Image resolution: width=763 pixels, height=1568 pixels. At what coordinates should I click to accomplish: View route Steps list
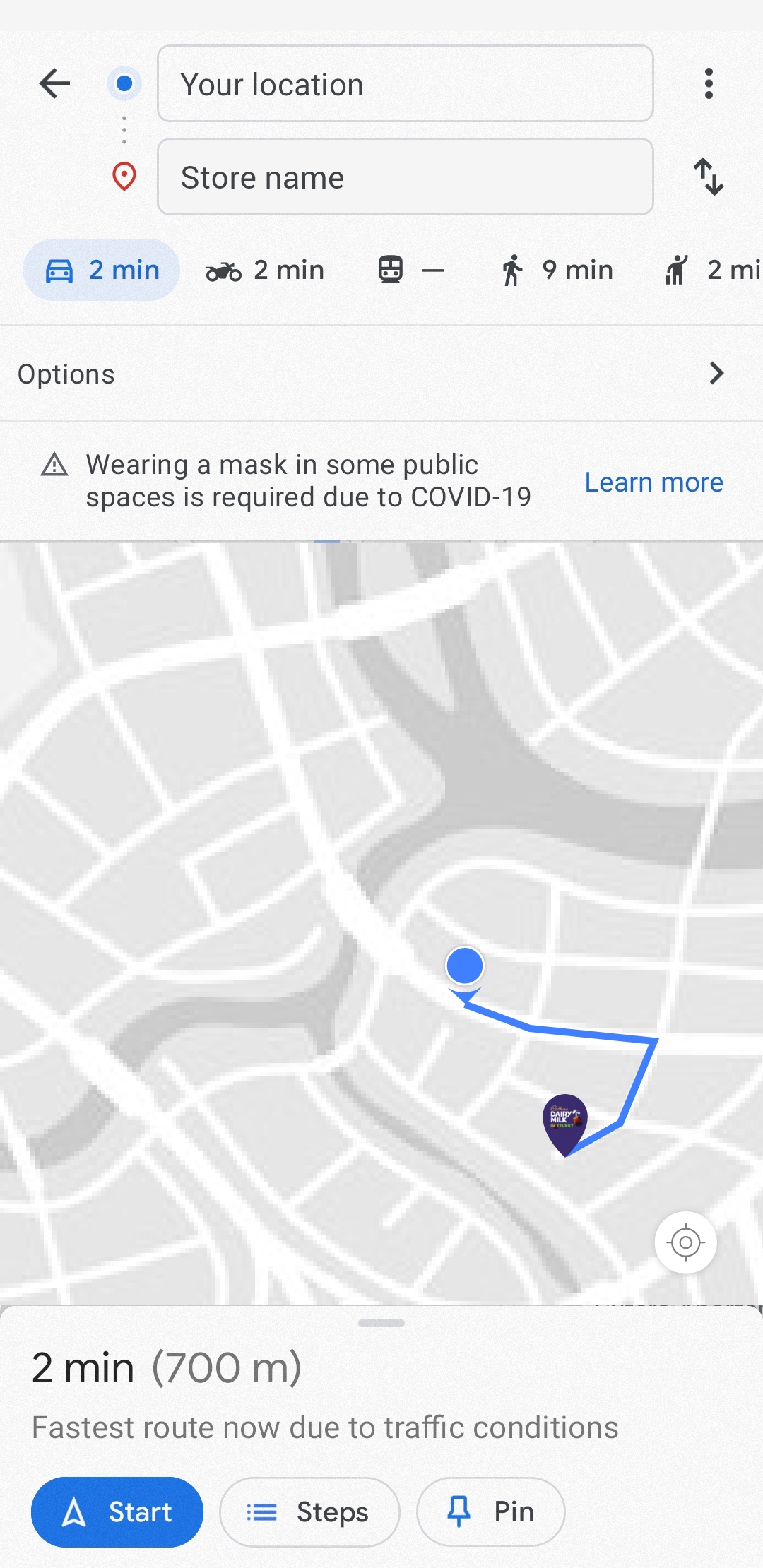click(309, 1512)
